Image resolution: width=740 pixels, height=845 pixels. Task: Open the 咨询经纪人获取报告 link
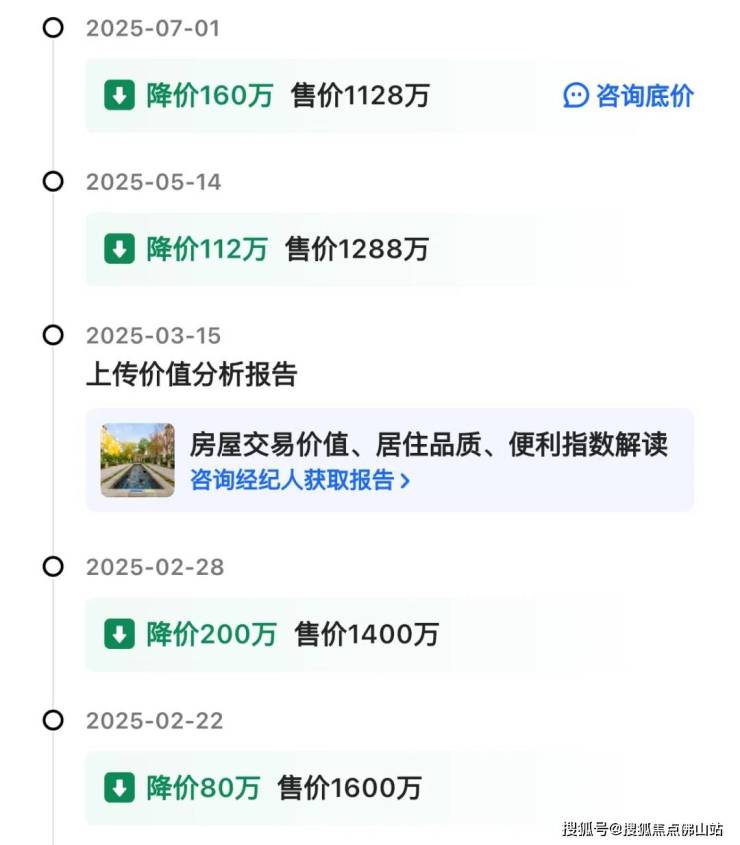300,480
